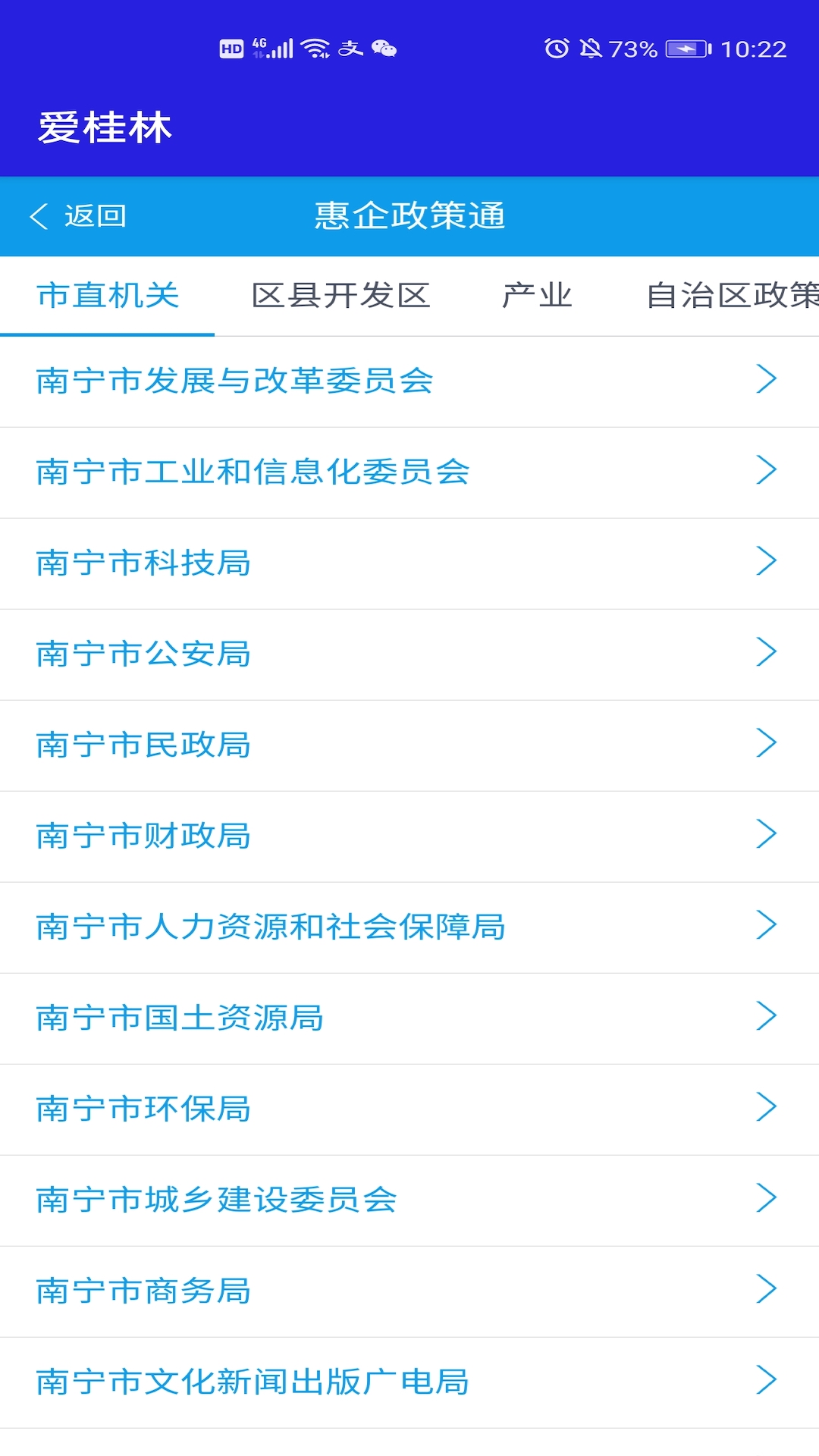Open 南宁市文化新闻出版广电局

pyautogui.click(x=409, y=1382)
